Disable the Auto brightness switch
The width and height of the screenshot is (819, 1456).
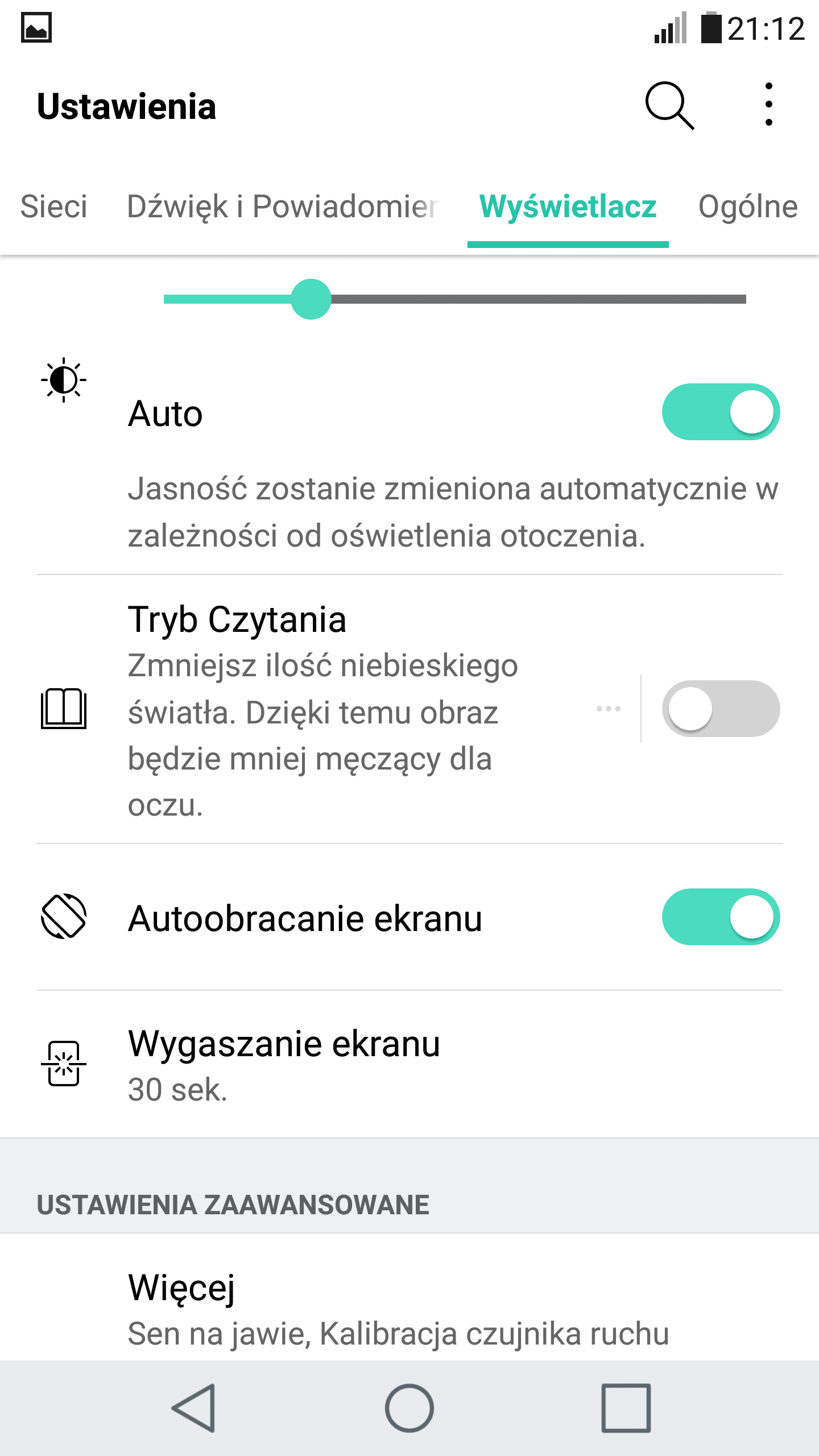point(721,412)
